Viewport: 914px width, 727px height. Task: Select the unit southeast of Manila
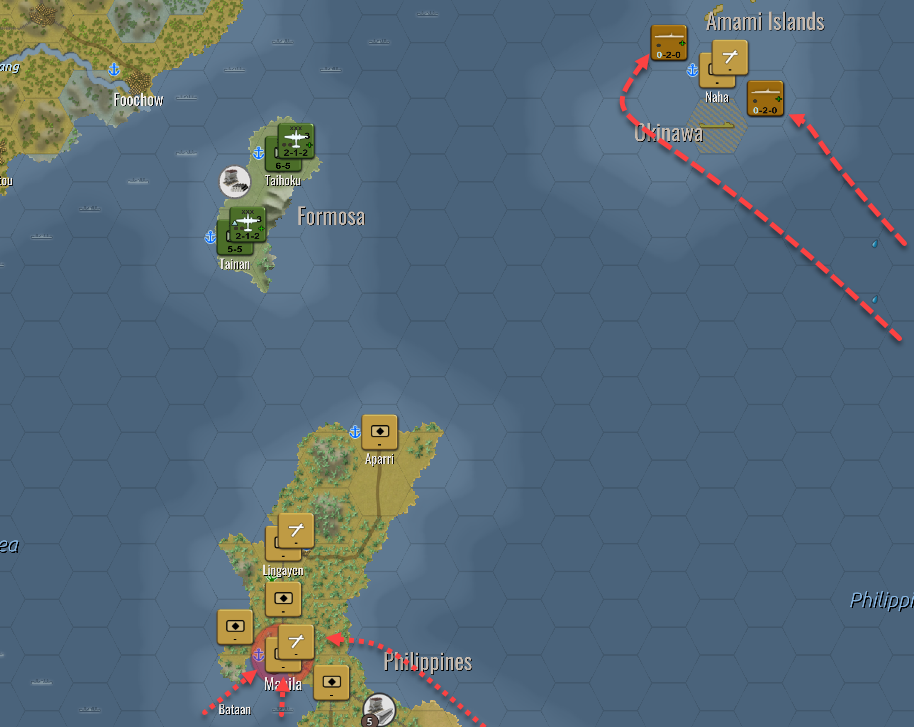click(332, 683)
